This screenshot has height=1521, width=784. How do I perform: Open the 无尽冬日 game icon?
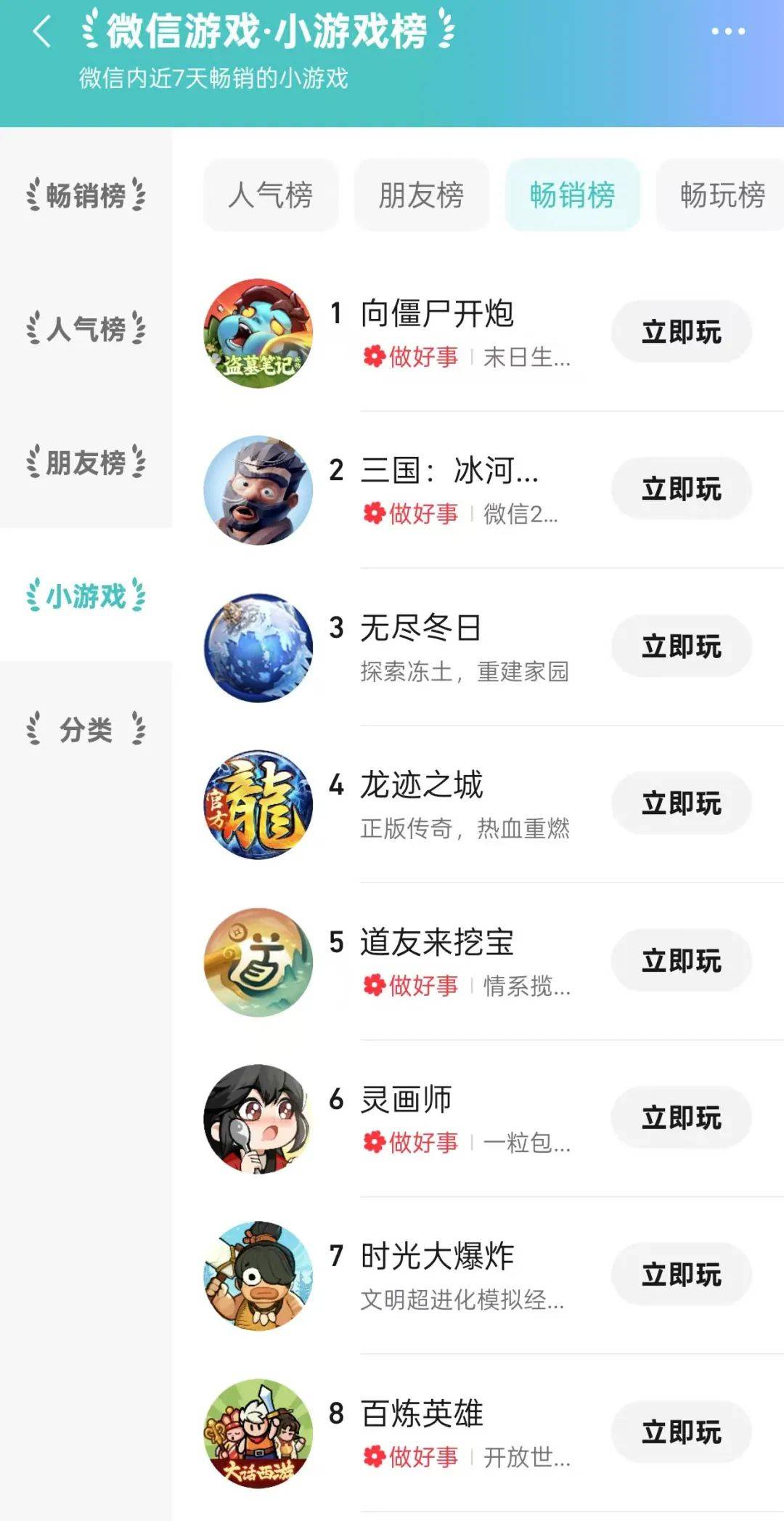258,648
